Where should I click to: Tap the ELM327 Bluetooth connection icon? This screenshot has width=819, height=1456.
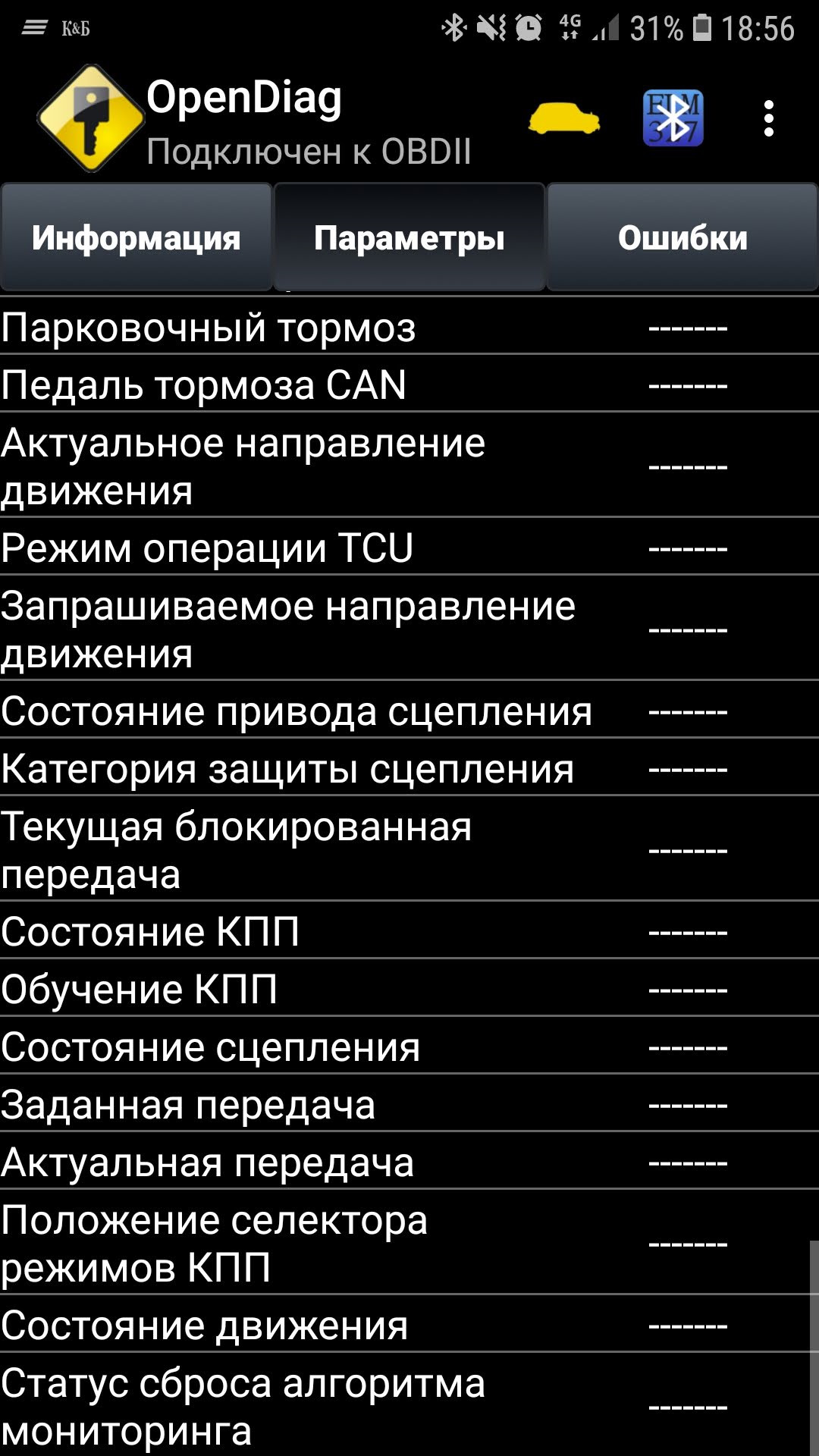point(673,118)
